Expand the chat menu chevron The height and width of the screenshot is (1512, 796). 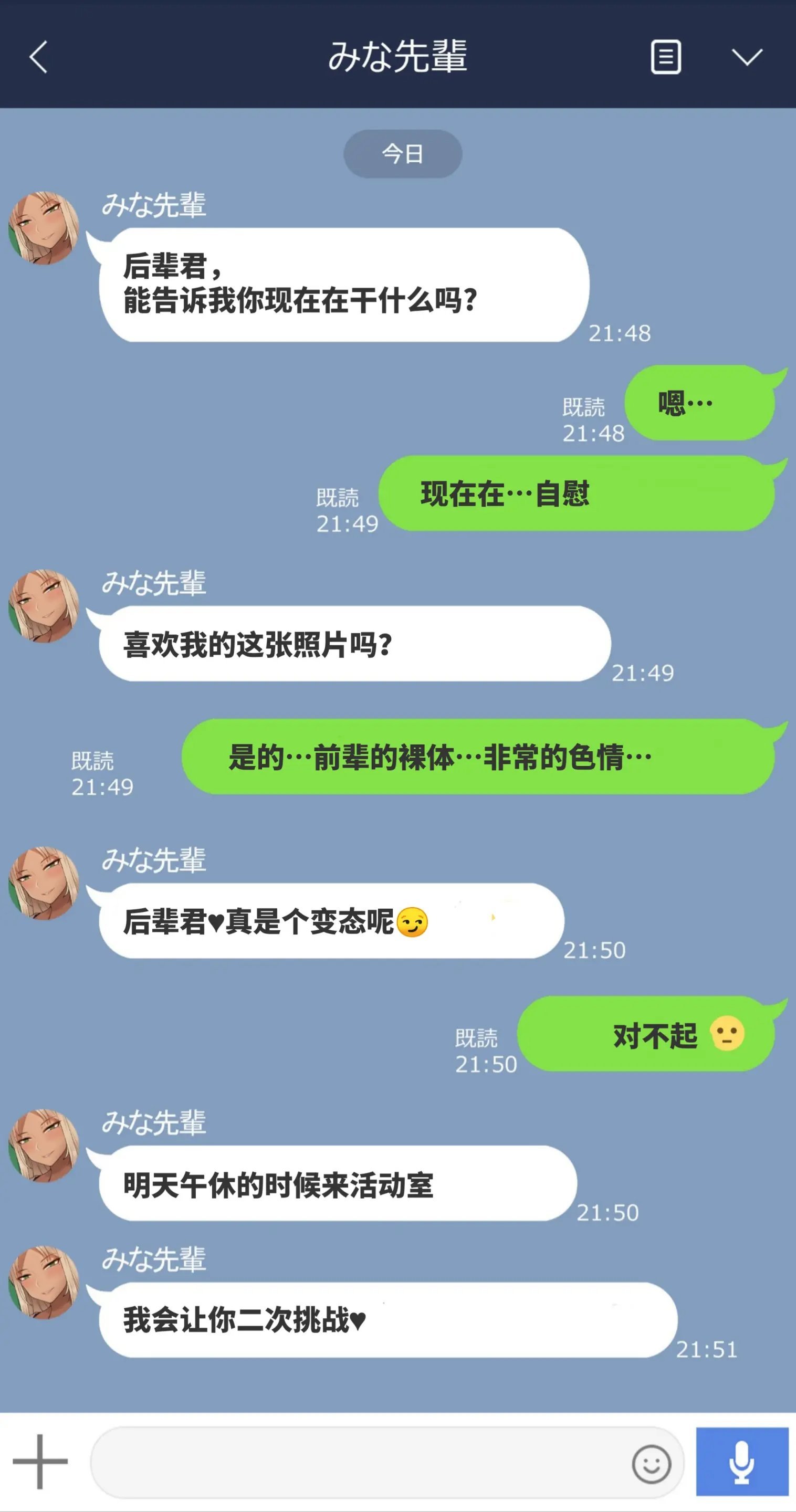click(x=747, y=57)
